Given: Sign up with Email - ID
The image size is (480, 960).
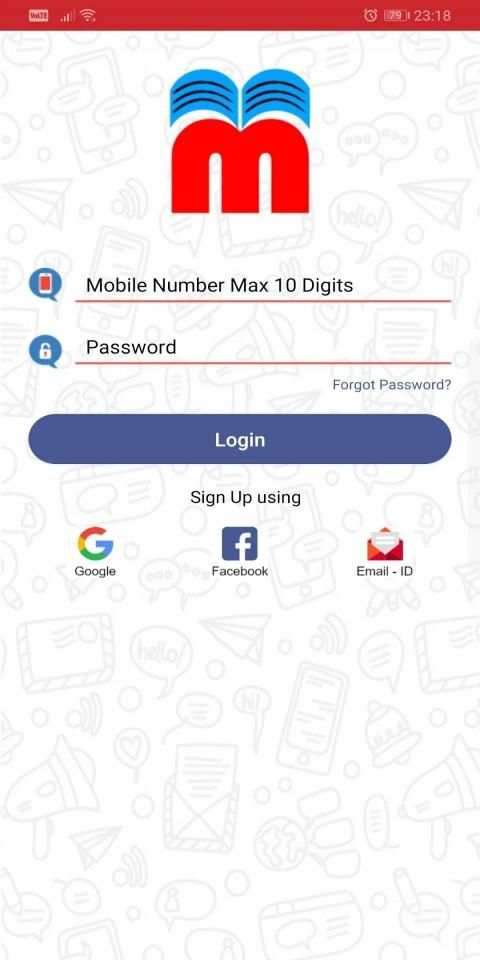Looking at the screenshot, I should (384, 551).
